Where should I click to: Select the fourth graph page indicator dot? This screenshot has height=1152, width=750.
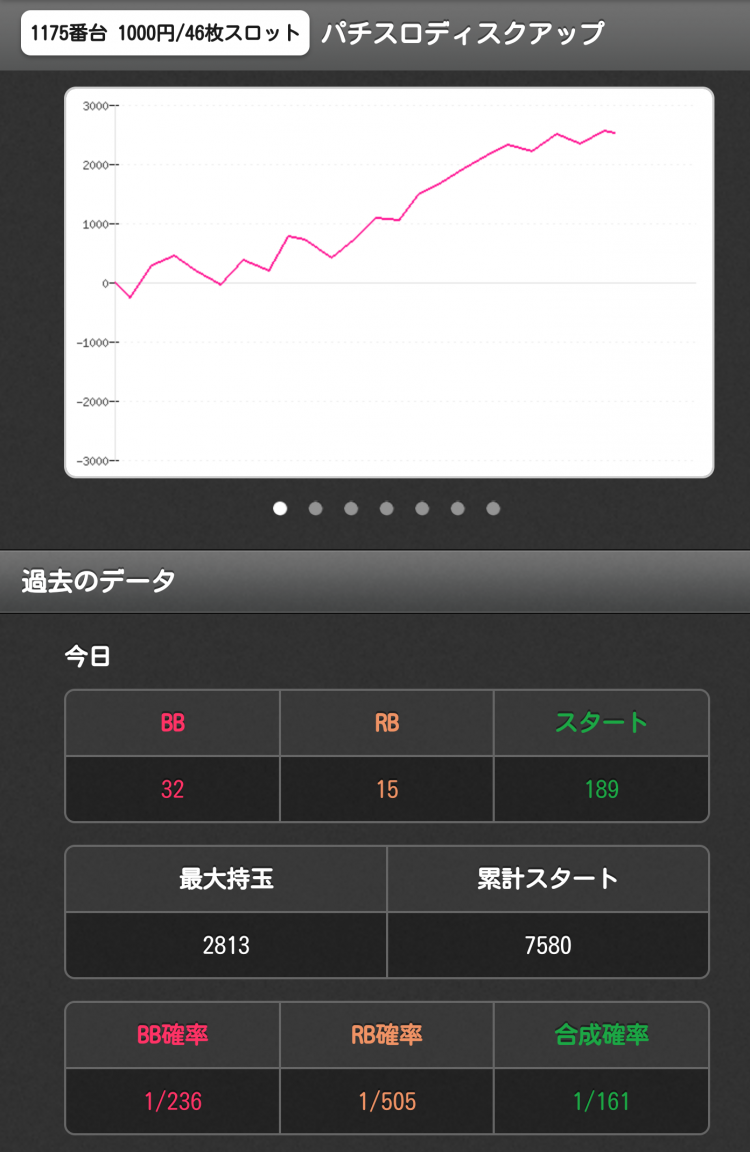[387, 508]
